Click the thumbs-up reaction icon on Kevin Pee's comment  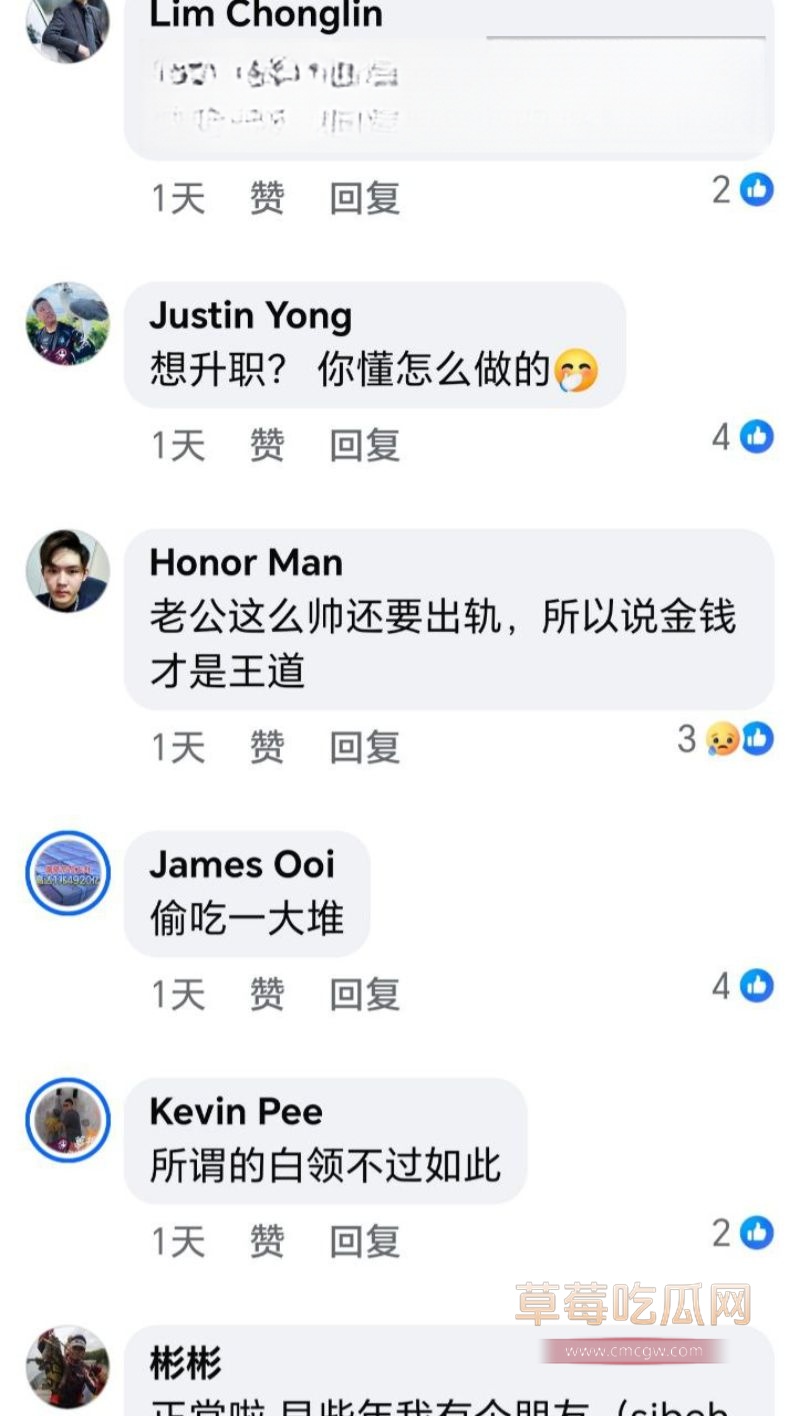757,1234
